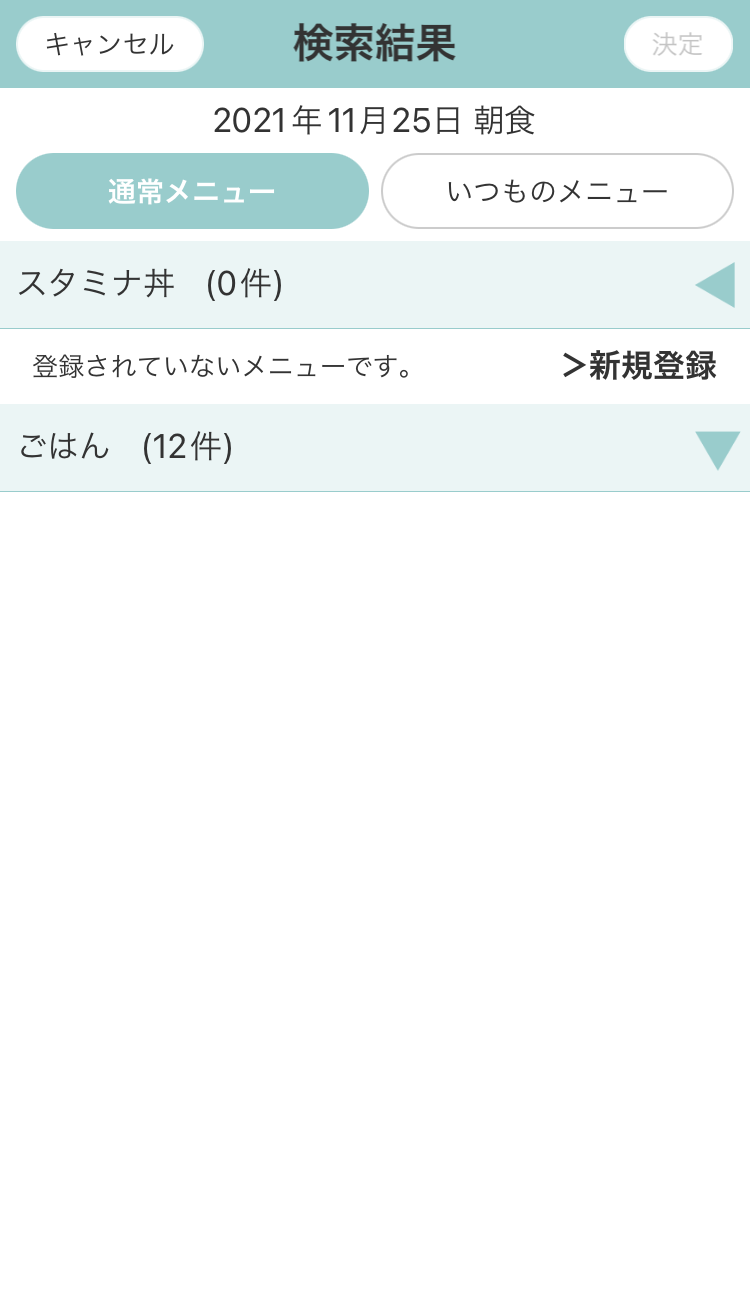The width and height of the screenshot is (750, 1294).
Task: Open 新規登録 to register a new menu
Action: click(640, 366)
